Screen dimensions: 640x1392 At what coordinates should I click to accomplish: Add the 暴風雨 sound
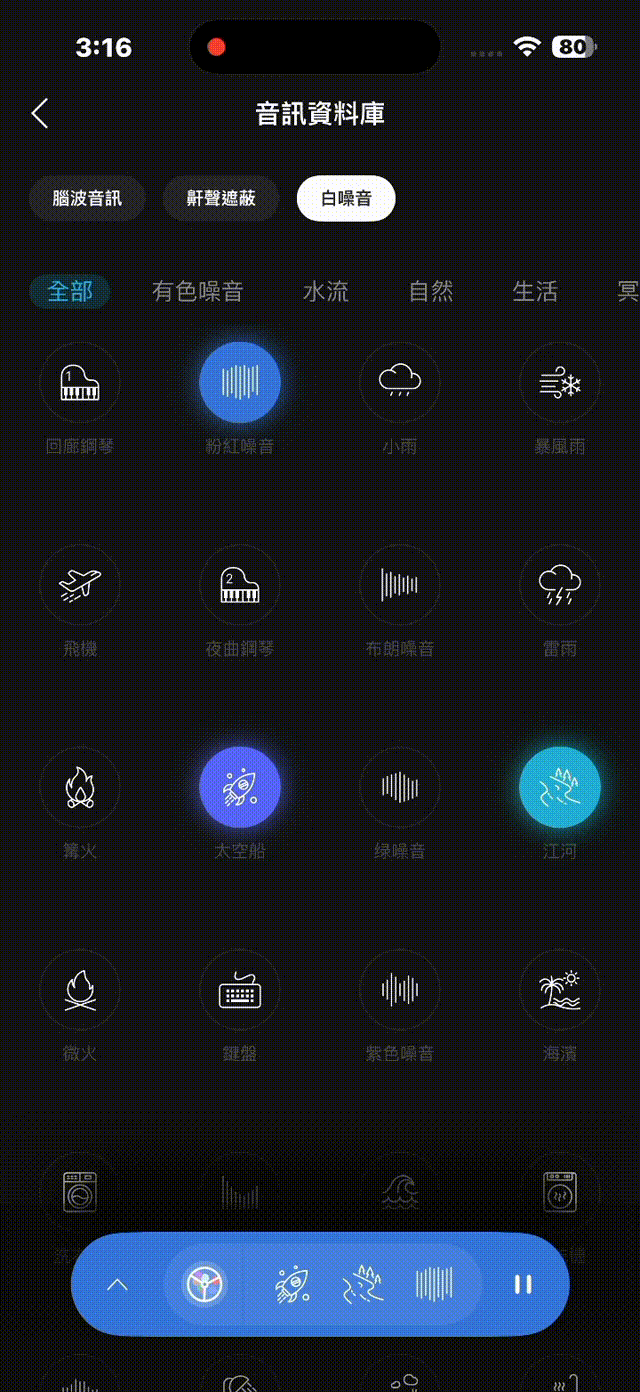click(560, 382)
